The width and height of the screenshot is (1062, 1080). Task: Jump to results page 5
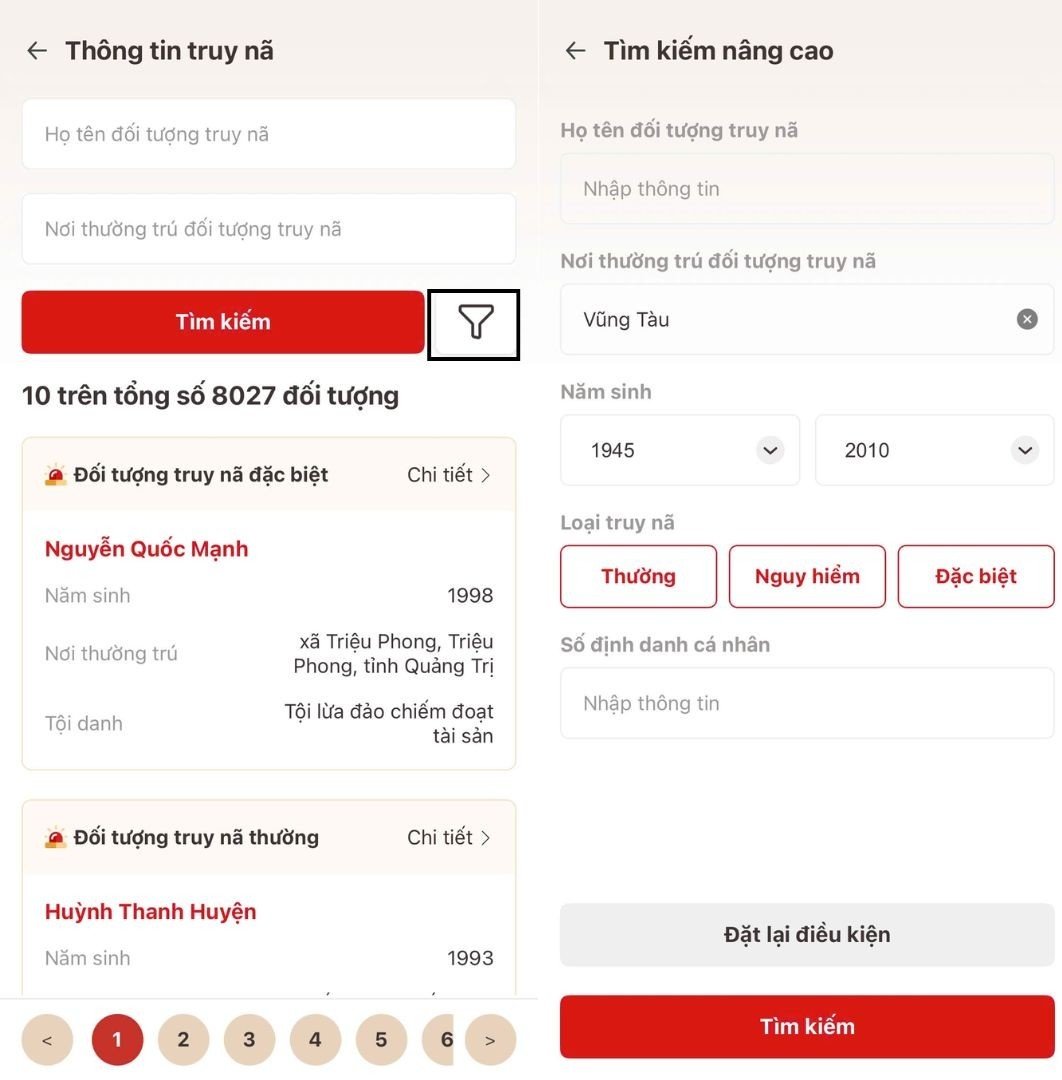381,1040
